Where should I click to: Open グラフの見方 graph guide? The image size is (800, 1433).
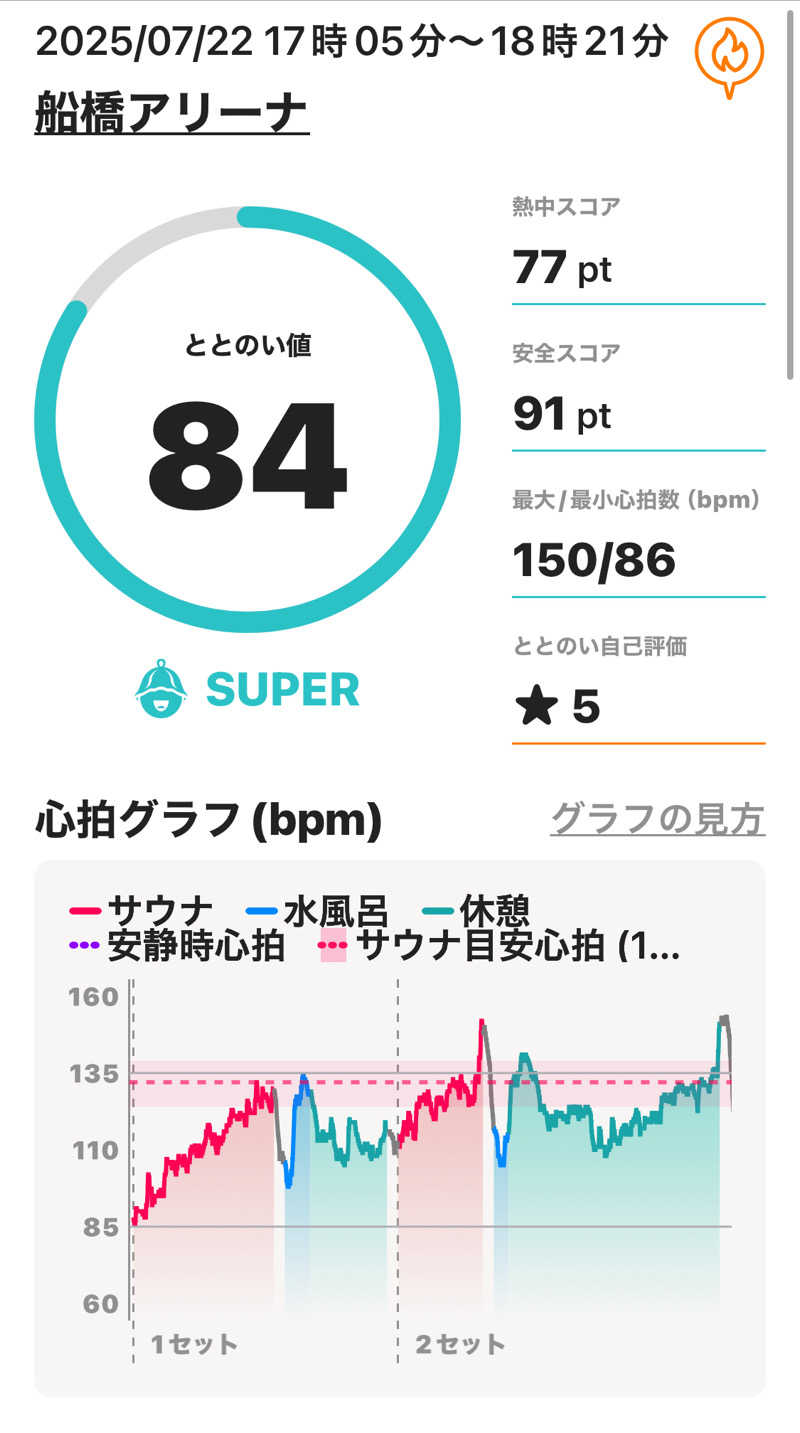click(x=657, y=820)
